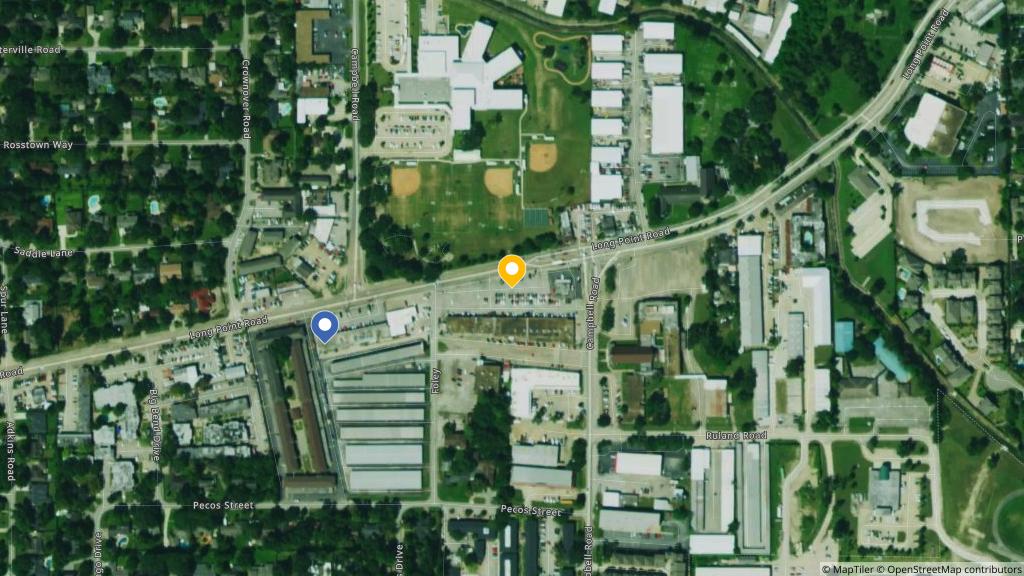Tap the yellow map pin on Long Point Road
This screenshot has width=1024, height=576.
click(x=512, y=269)
